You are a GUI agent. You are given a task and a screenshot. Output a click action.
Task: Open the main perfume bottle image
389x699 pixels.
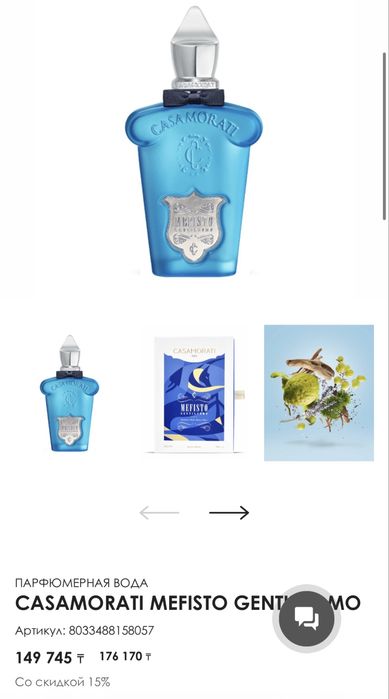(x=194, y=142)
